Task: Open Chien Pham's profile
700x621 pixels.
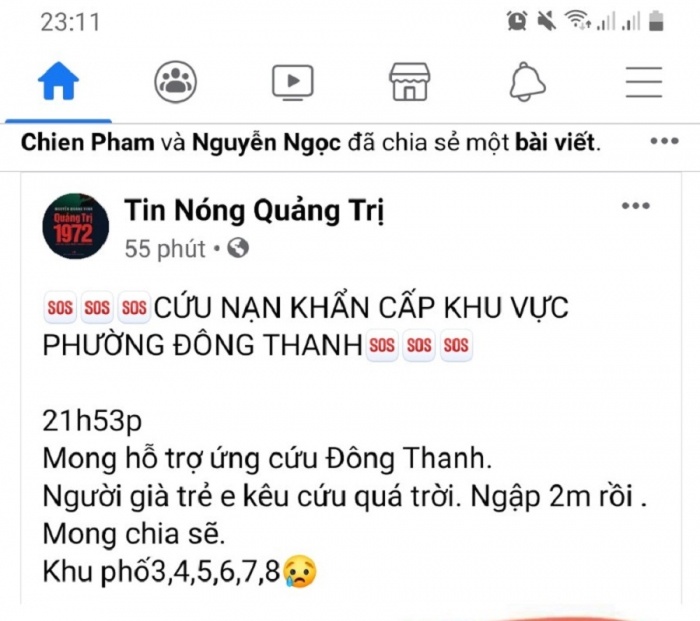Action: [x=87, y=142]
